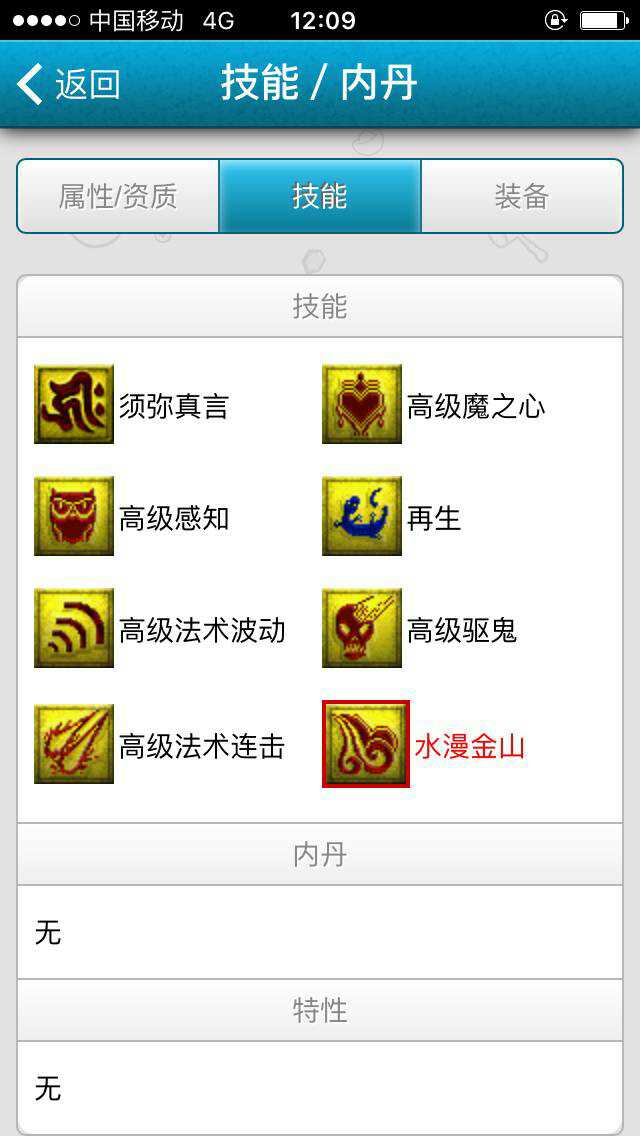The height and width of the screenshot is (1136, 640).
Task: Tap the highlighted 水漫金山 skill
Action: [366, 744]
